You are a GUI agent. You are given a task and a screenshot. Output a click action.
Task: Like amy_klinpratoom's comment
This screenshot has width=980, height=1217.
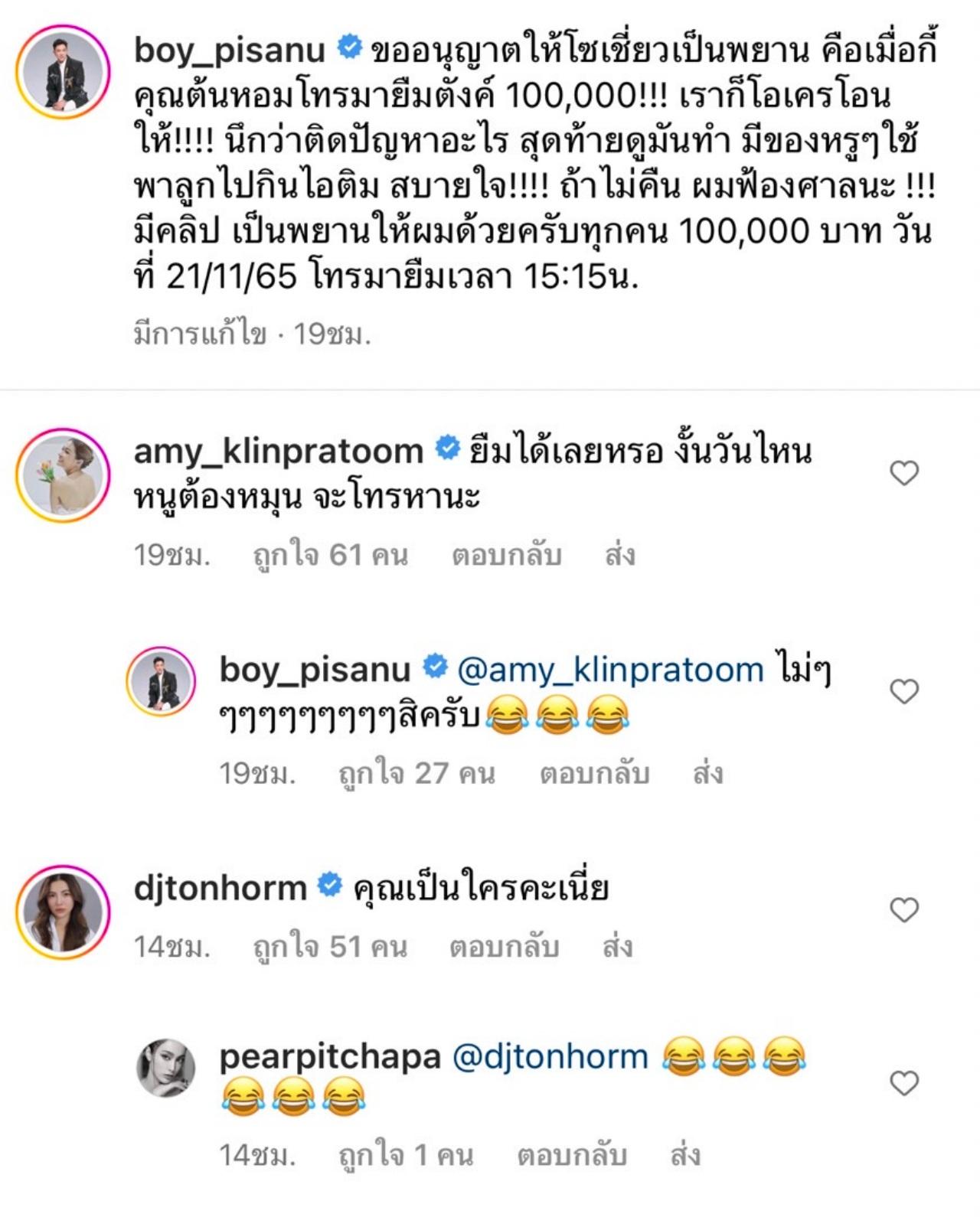(x=904, y=474)
